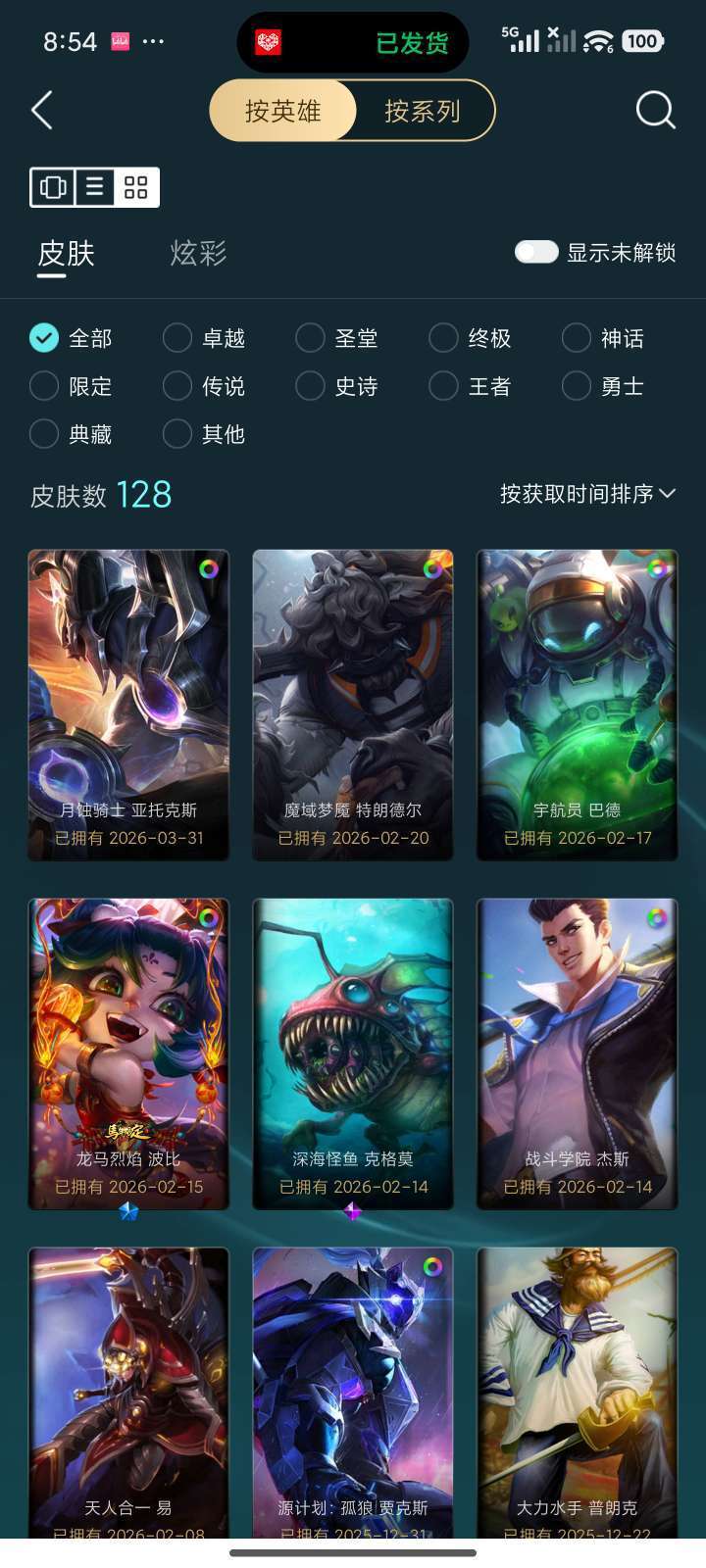Viewport: 706px width, 1568px height.
Task: Open the 炫彩 tab
Action: pos(195,254)
